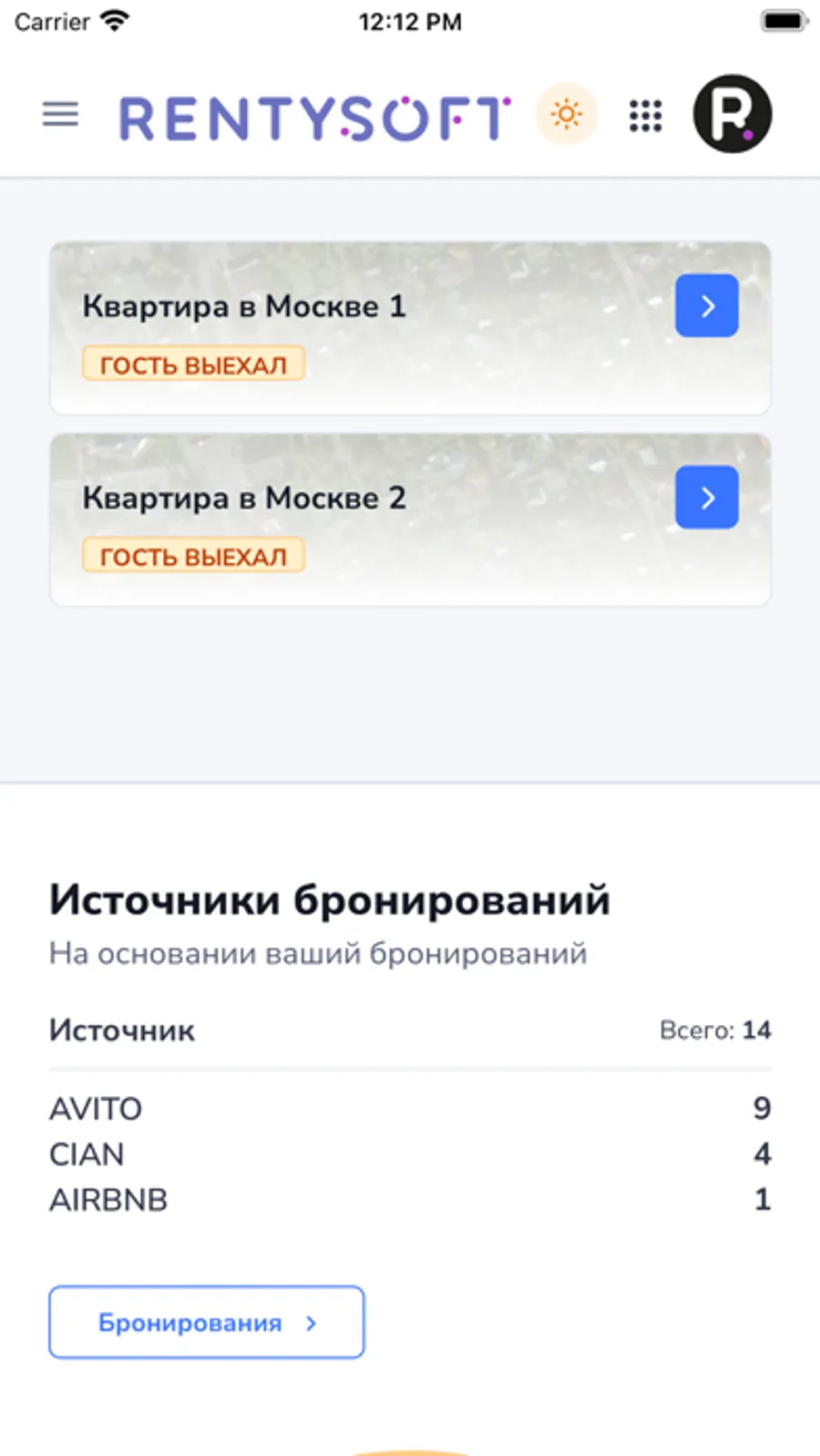Click the Всего: 14 total counter
This screenshot has width=820, height=1456.
[x=716, y=1030]
